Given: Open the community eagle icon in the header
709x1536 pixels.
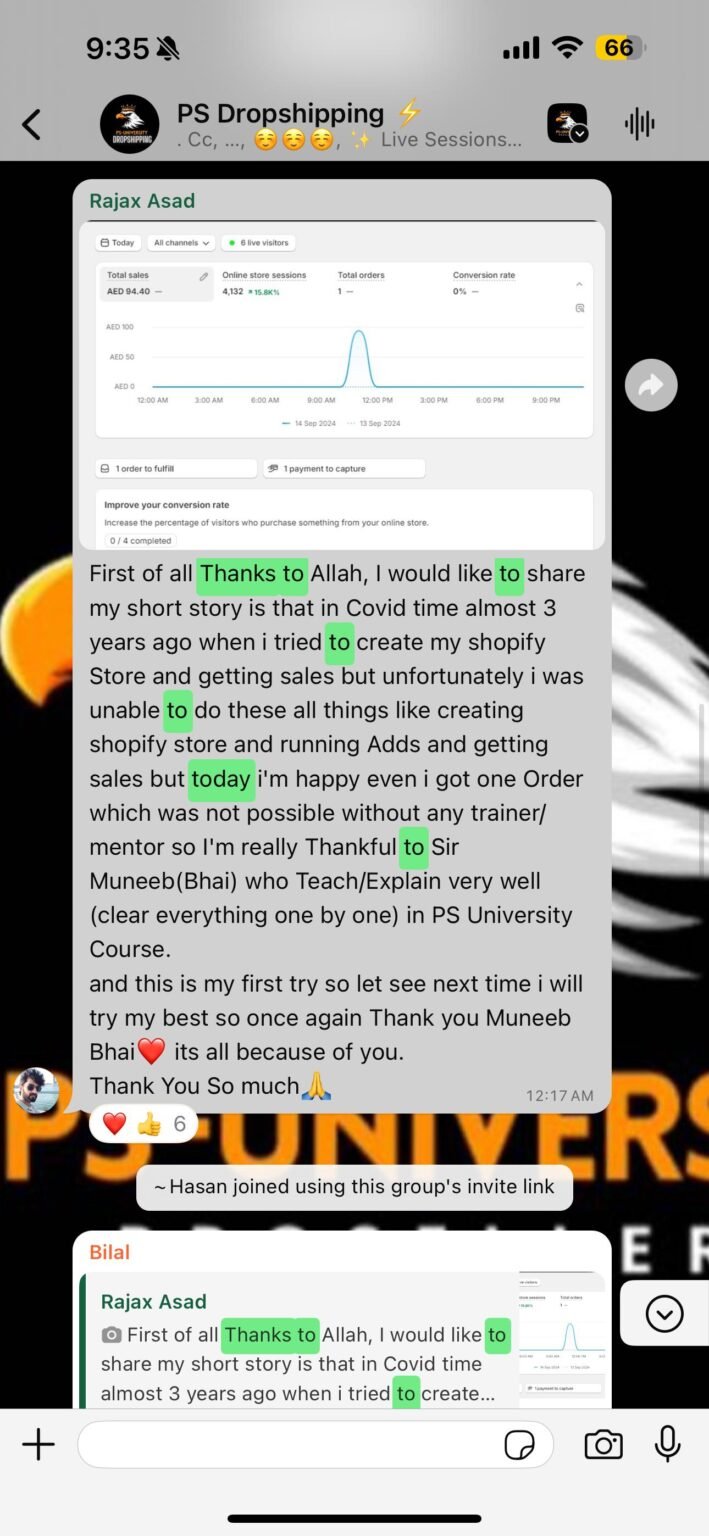Looking at the screenshot, I should 567,124.
